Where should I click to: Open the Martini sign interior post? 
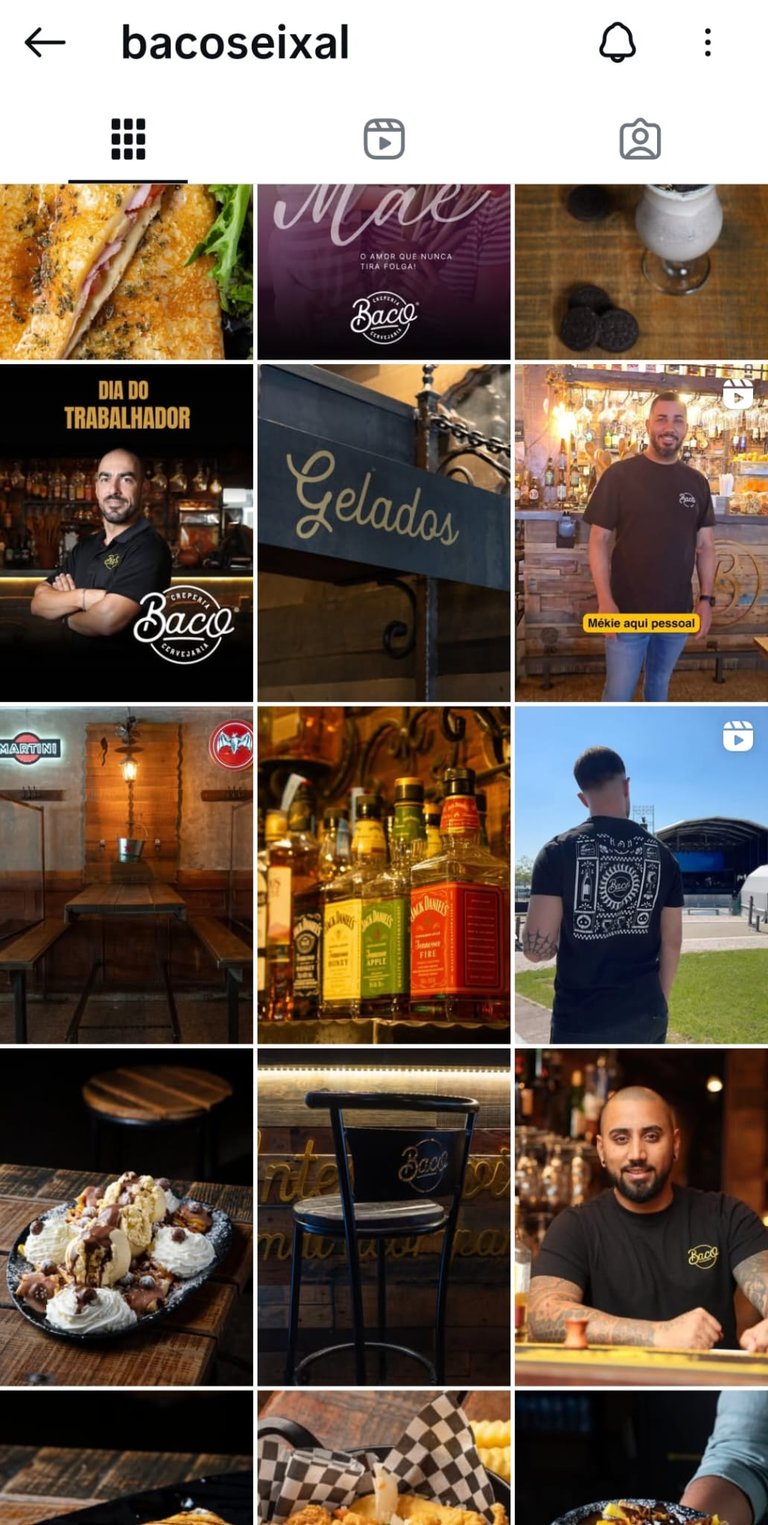(x=126, y=875)
